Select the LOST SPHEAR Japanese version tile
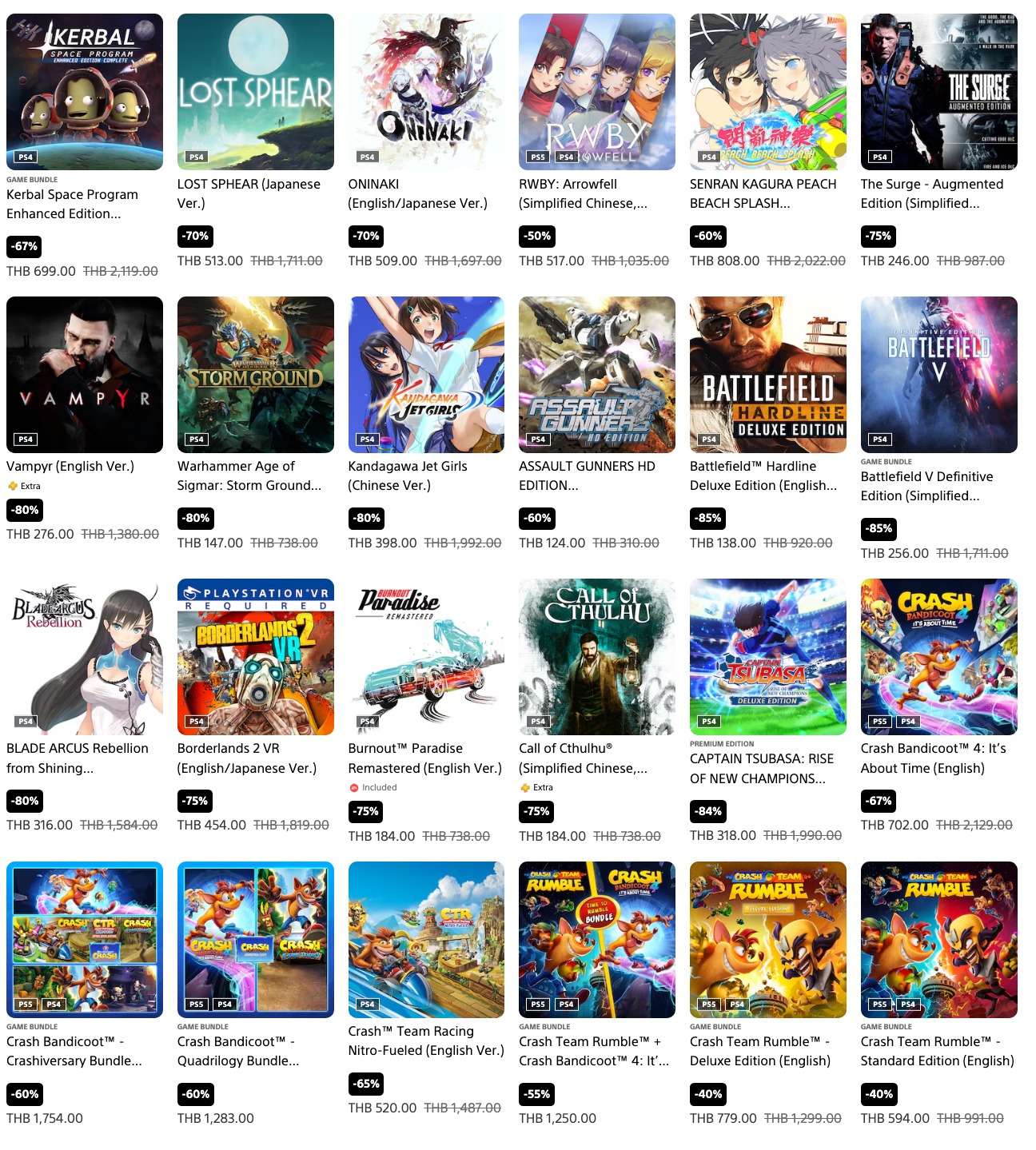1036x1150 pixels. point(255,92)
